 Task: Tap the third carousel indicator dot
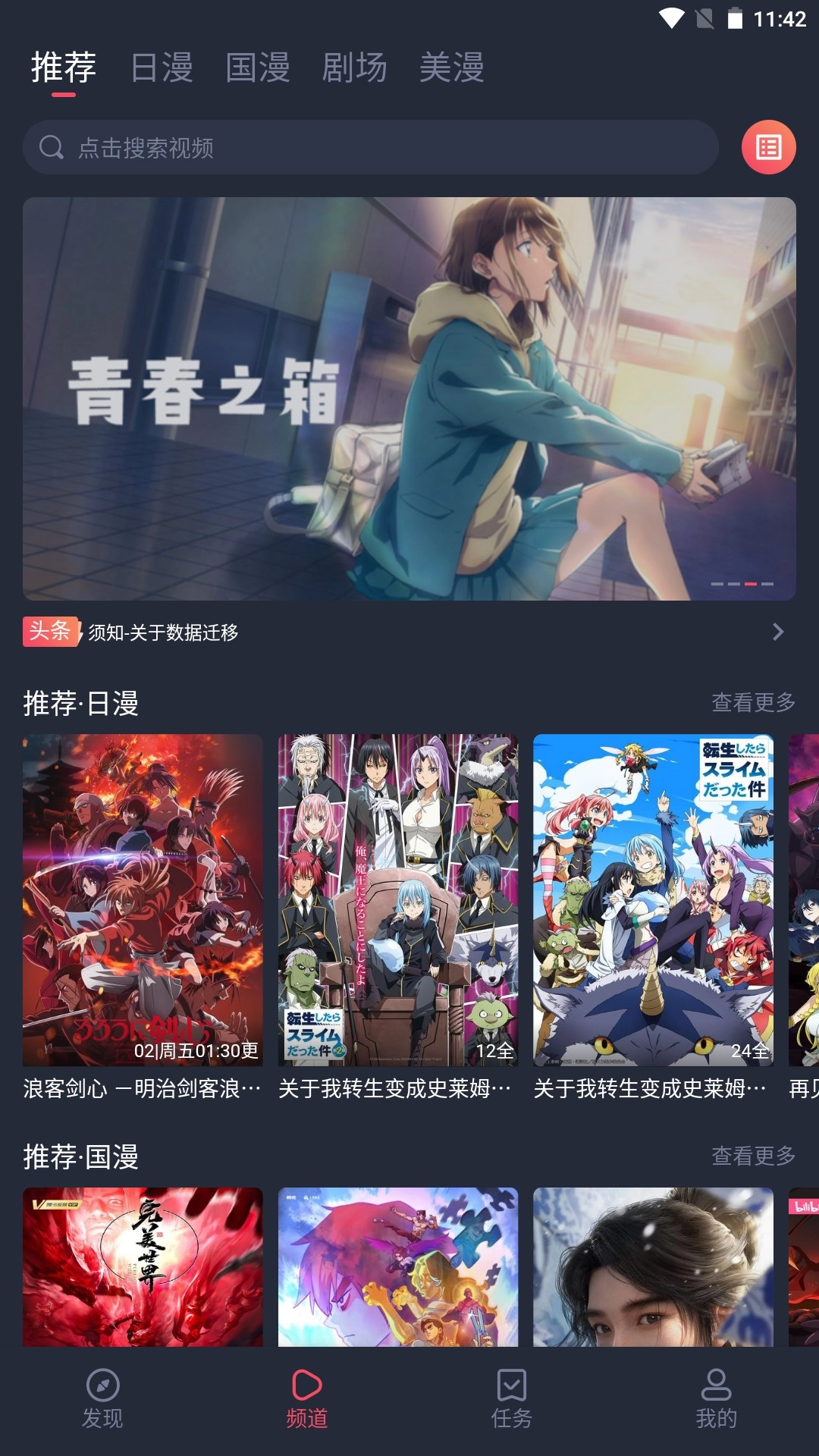coord(749,585)
